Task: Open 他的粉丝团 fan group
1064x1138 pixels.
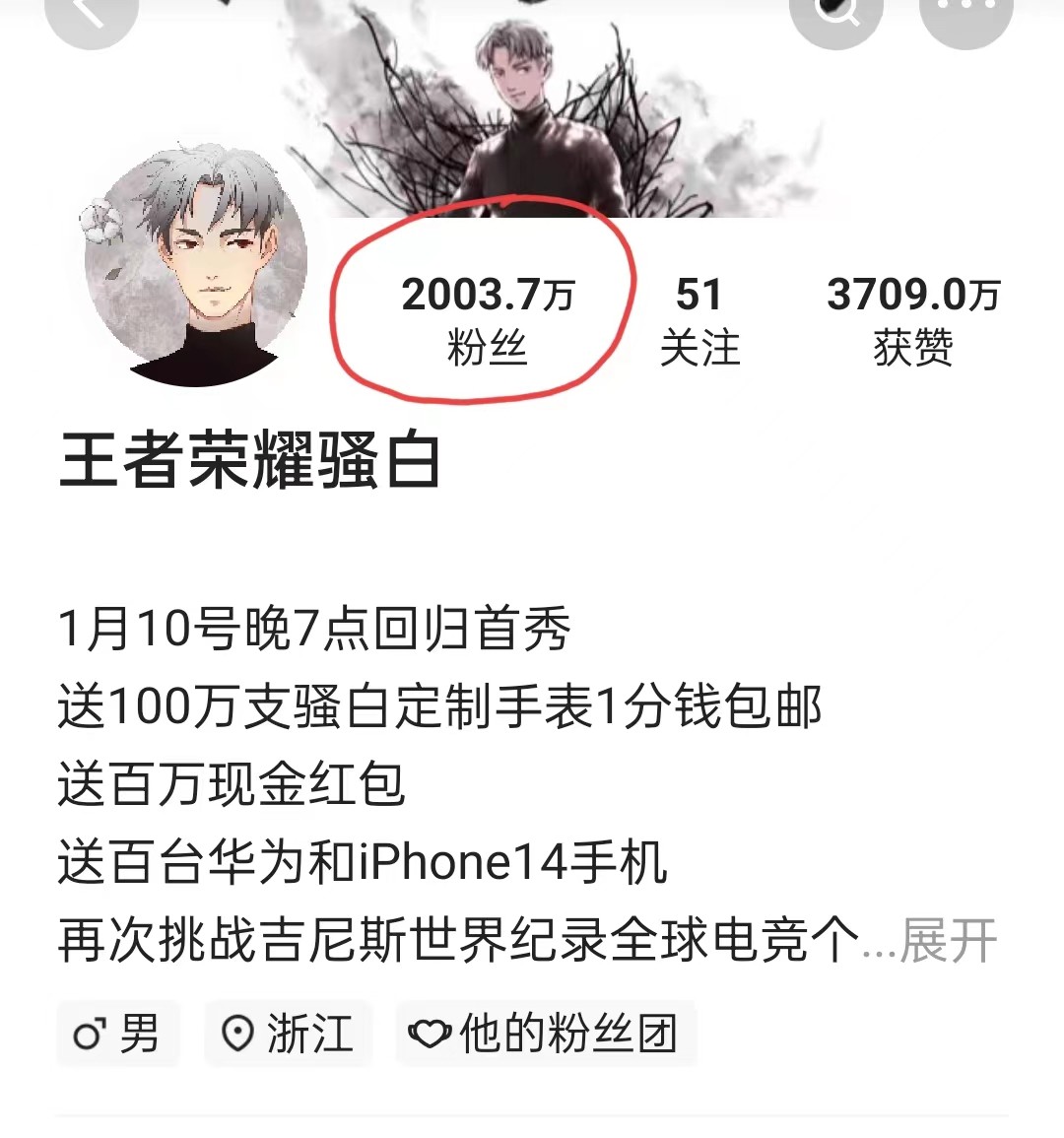Action: pos(546,1034)
